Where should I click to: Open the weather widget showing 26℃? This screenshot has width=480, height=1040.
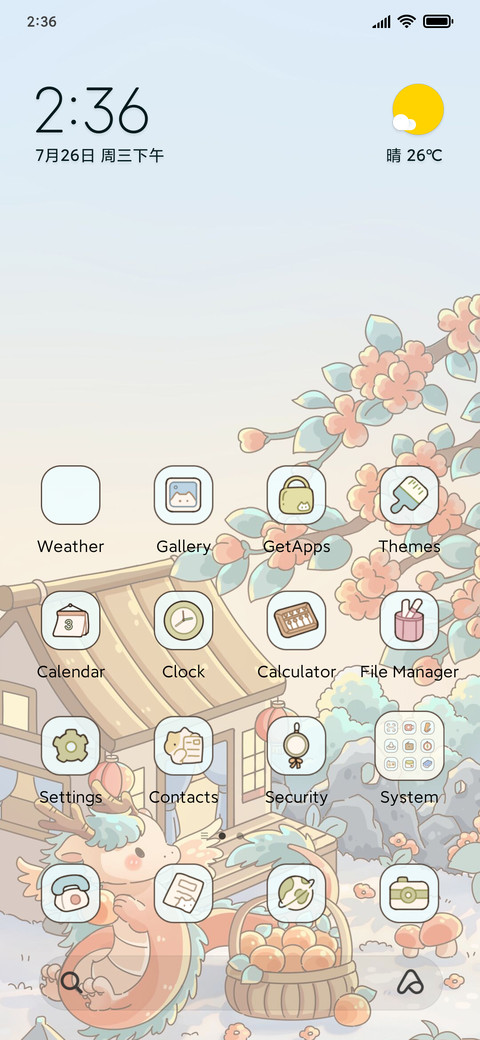click(x=416, y=124)
